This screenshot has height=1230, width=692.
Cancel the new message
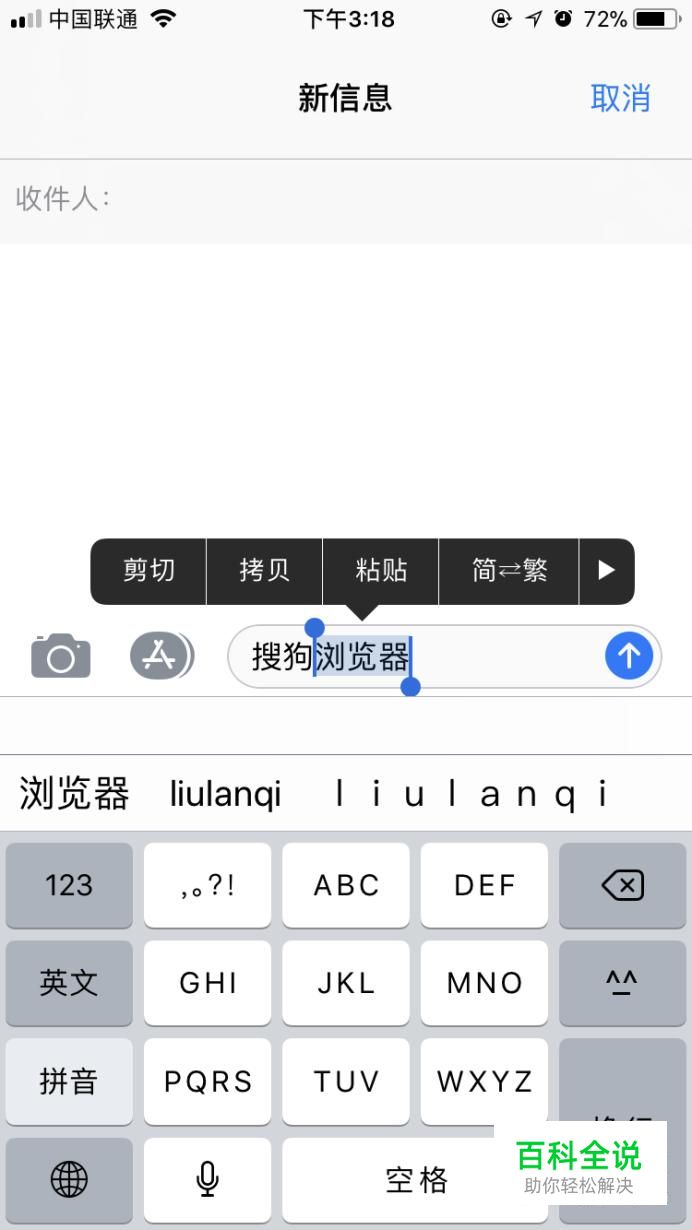[620, 98]
